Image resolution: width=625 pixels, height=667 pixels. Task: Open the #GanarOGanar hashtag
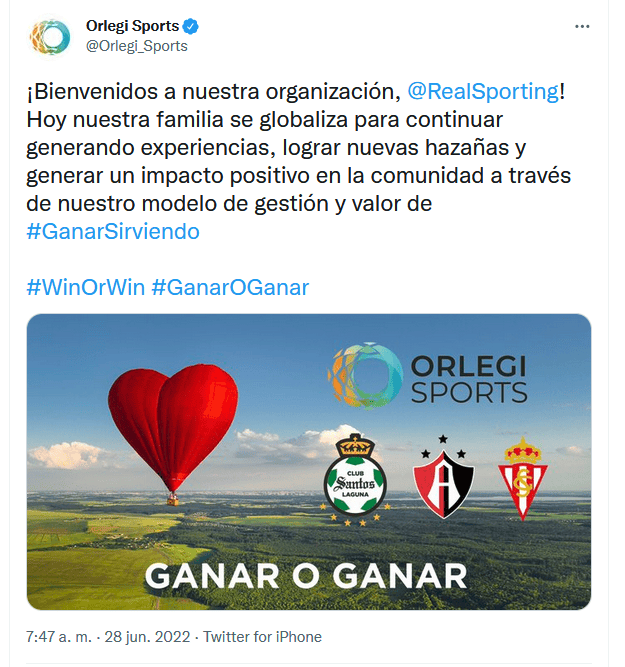(x=230, y=287)
